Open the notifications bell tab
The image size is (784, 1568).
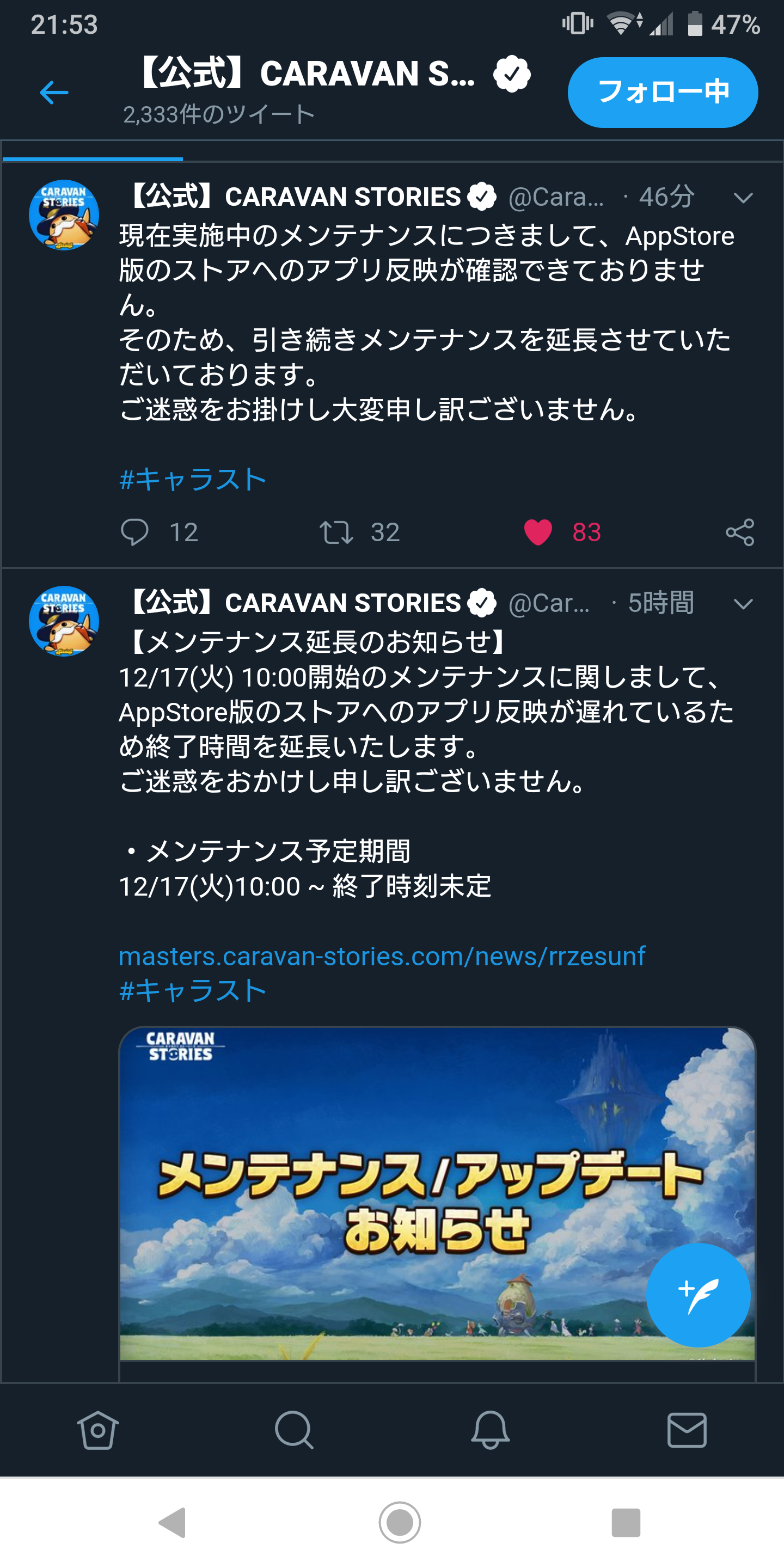[x=490, y=1430]
